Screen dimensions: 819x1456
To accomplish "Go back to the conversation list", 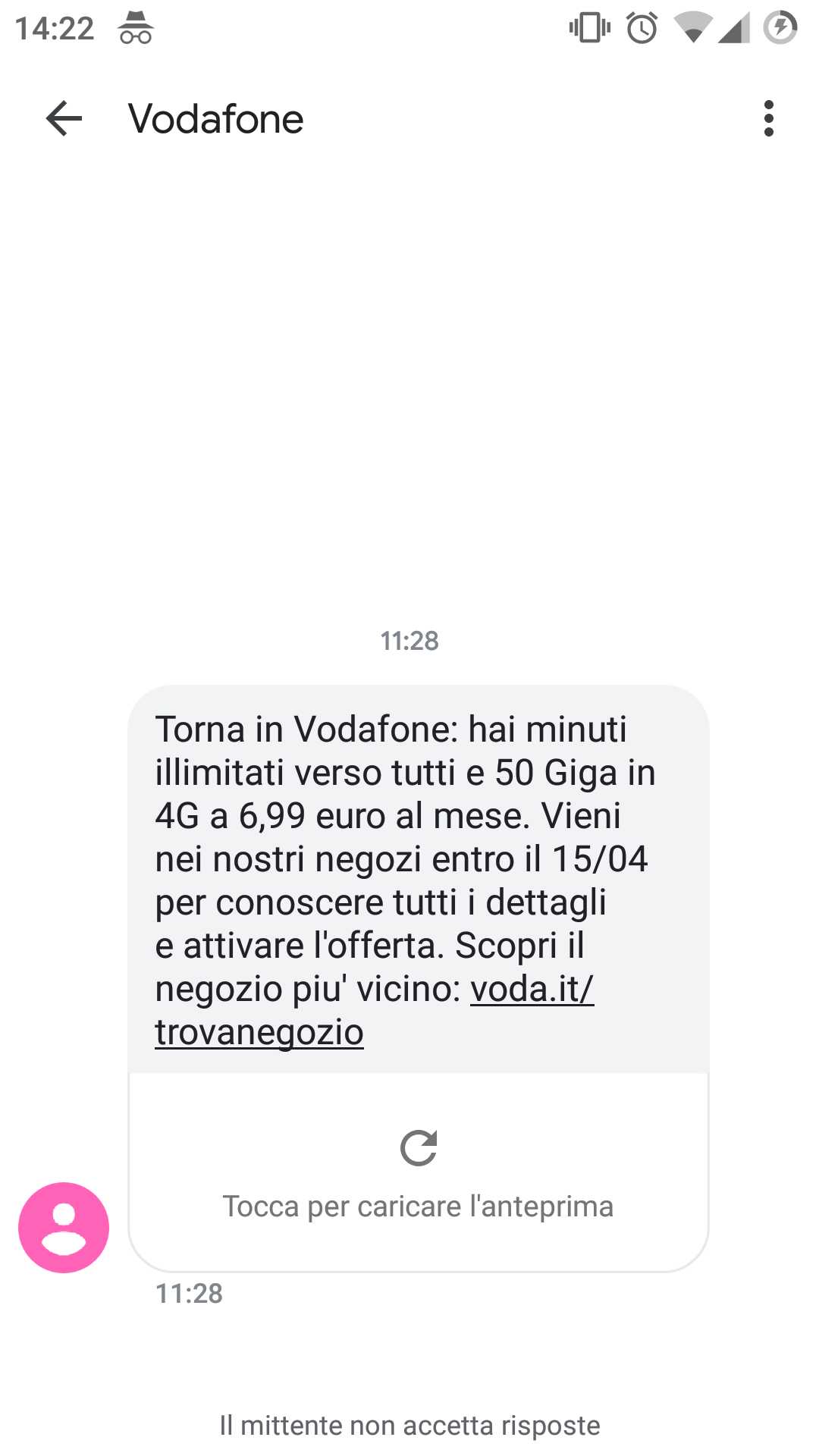I will coord(64,119).
